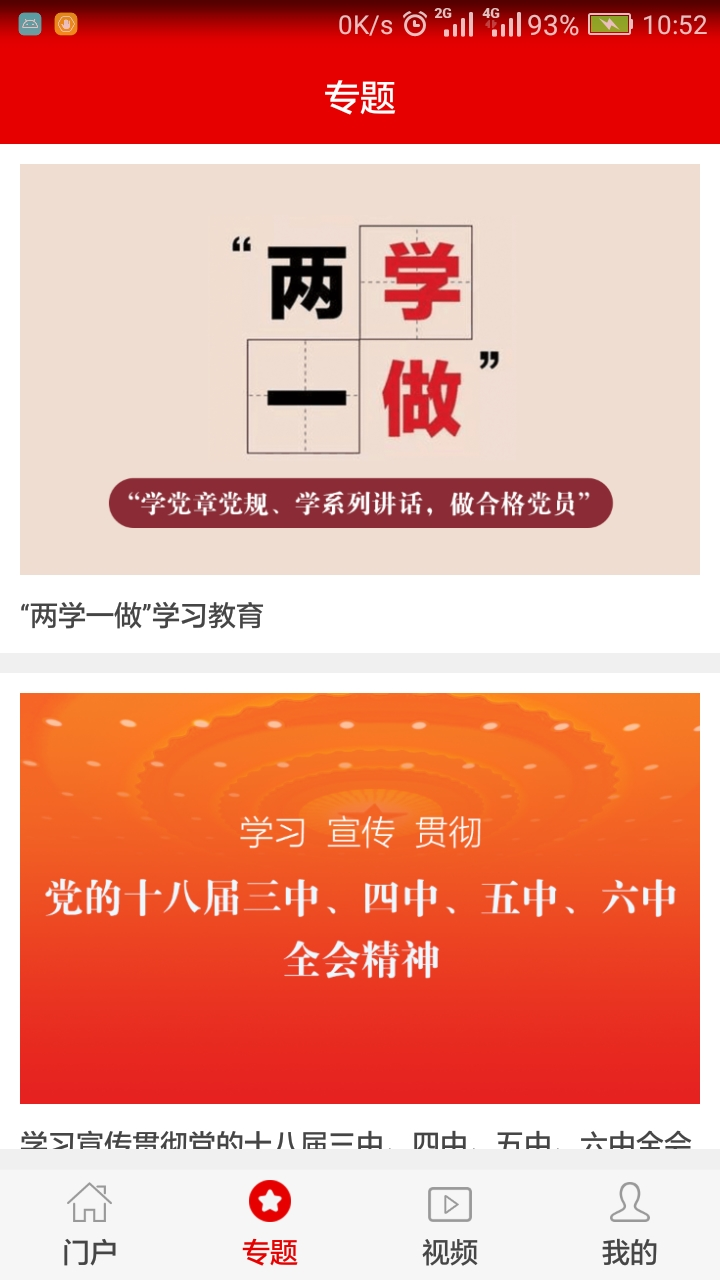Screen dimensions: 720x1280
Task: Open the "两学一做"学习教育 article
Action: tap(140, 617)
